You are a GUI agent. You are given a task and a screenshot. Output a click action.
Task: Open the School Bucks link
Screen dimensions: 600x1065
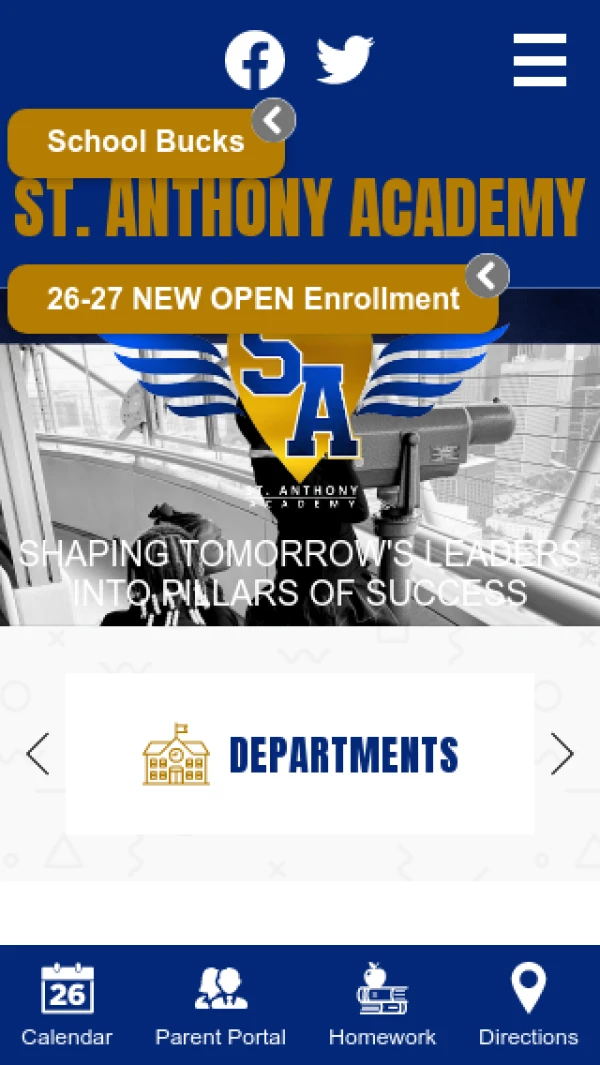click(x=145, y=142)
